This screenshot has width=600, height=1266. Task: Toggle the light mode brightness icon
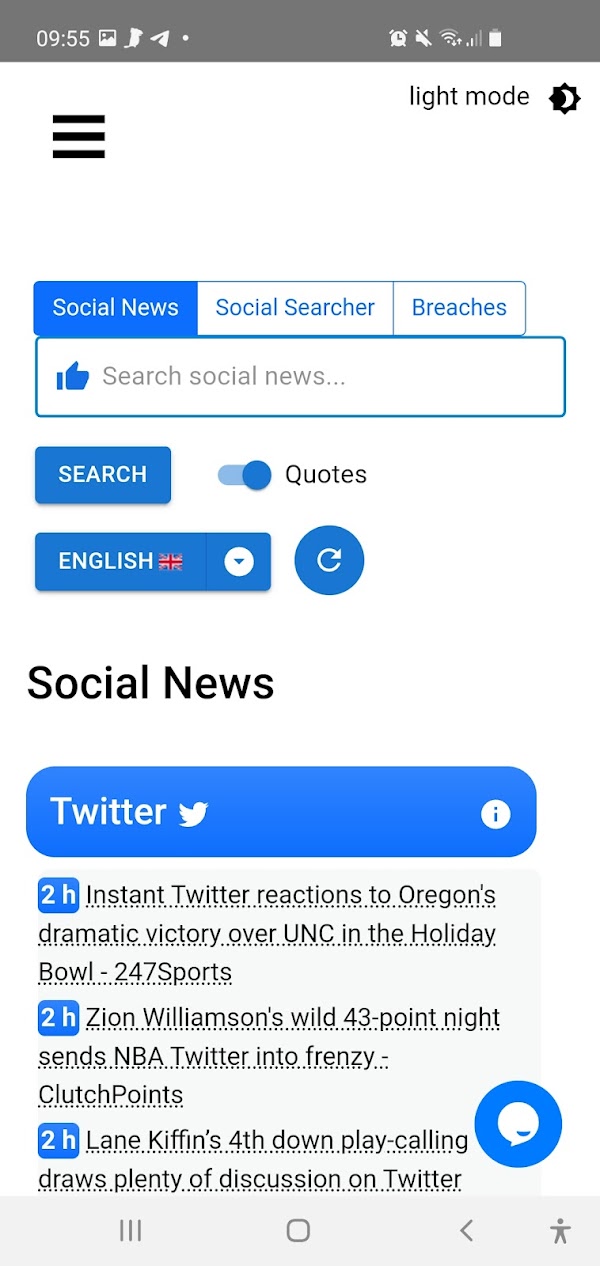(564, 98)
